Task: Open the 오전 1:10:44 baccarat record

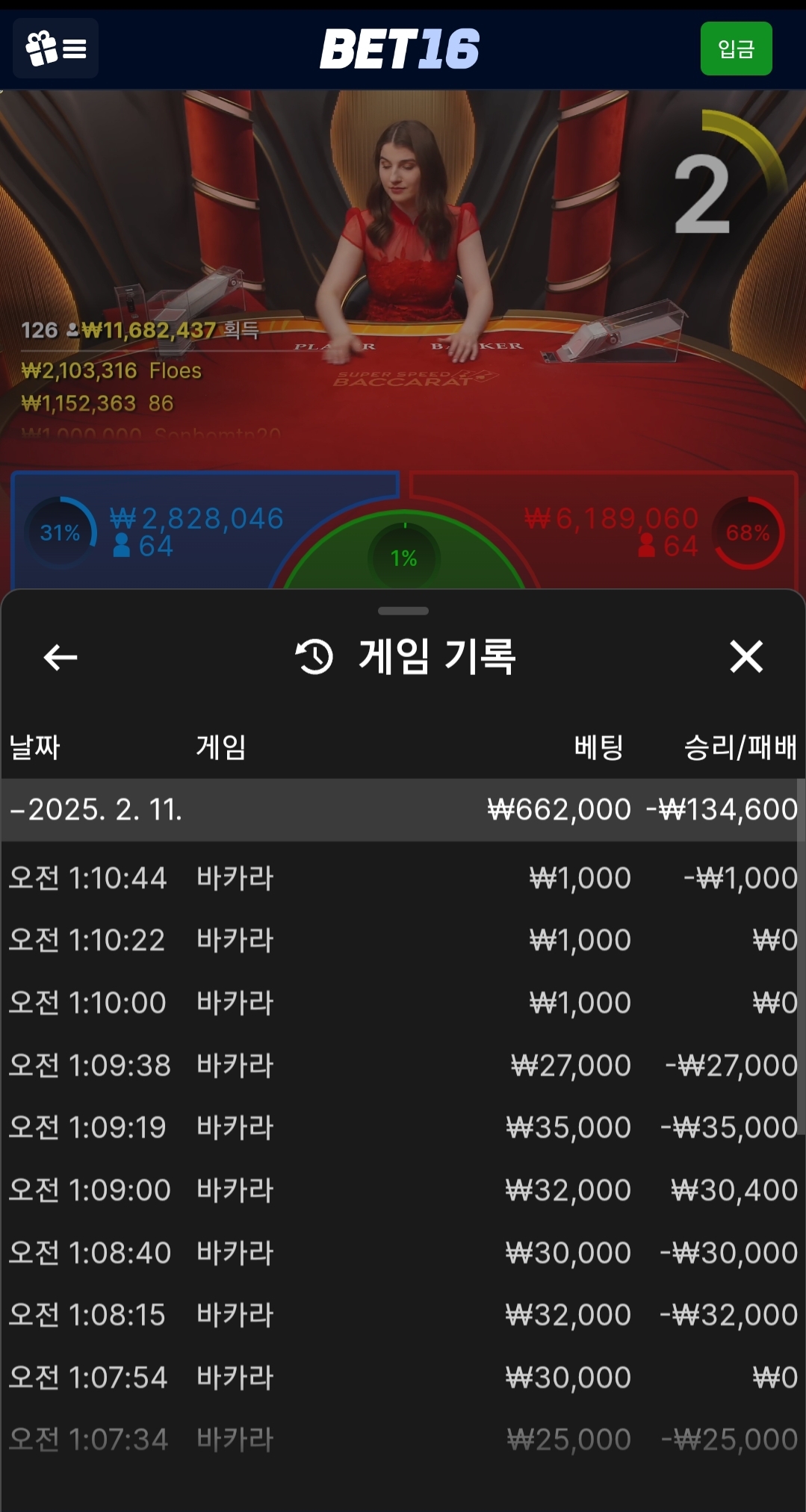Action: pyautogui.click(x=403, y=878)
